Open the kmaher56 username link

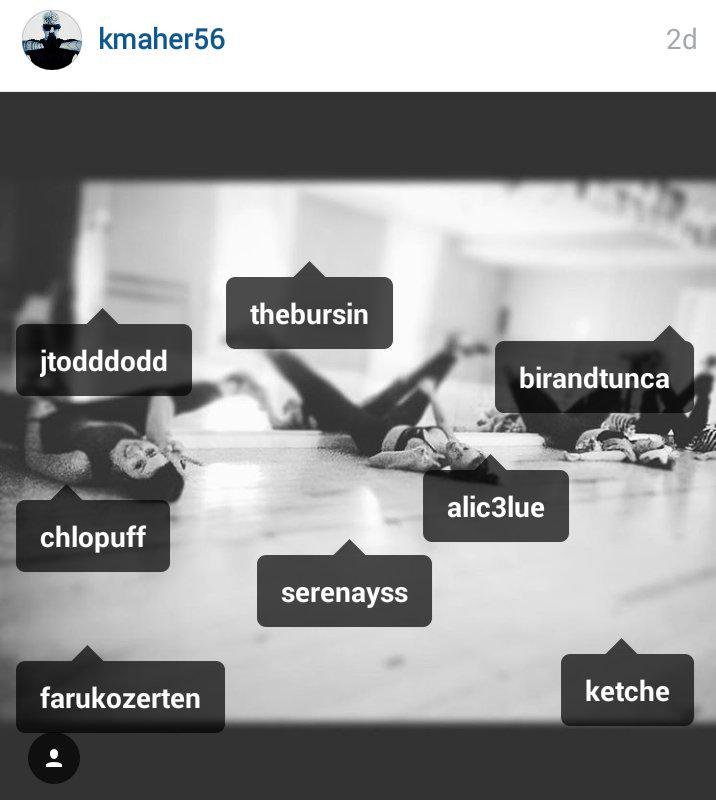[161, 39]
